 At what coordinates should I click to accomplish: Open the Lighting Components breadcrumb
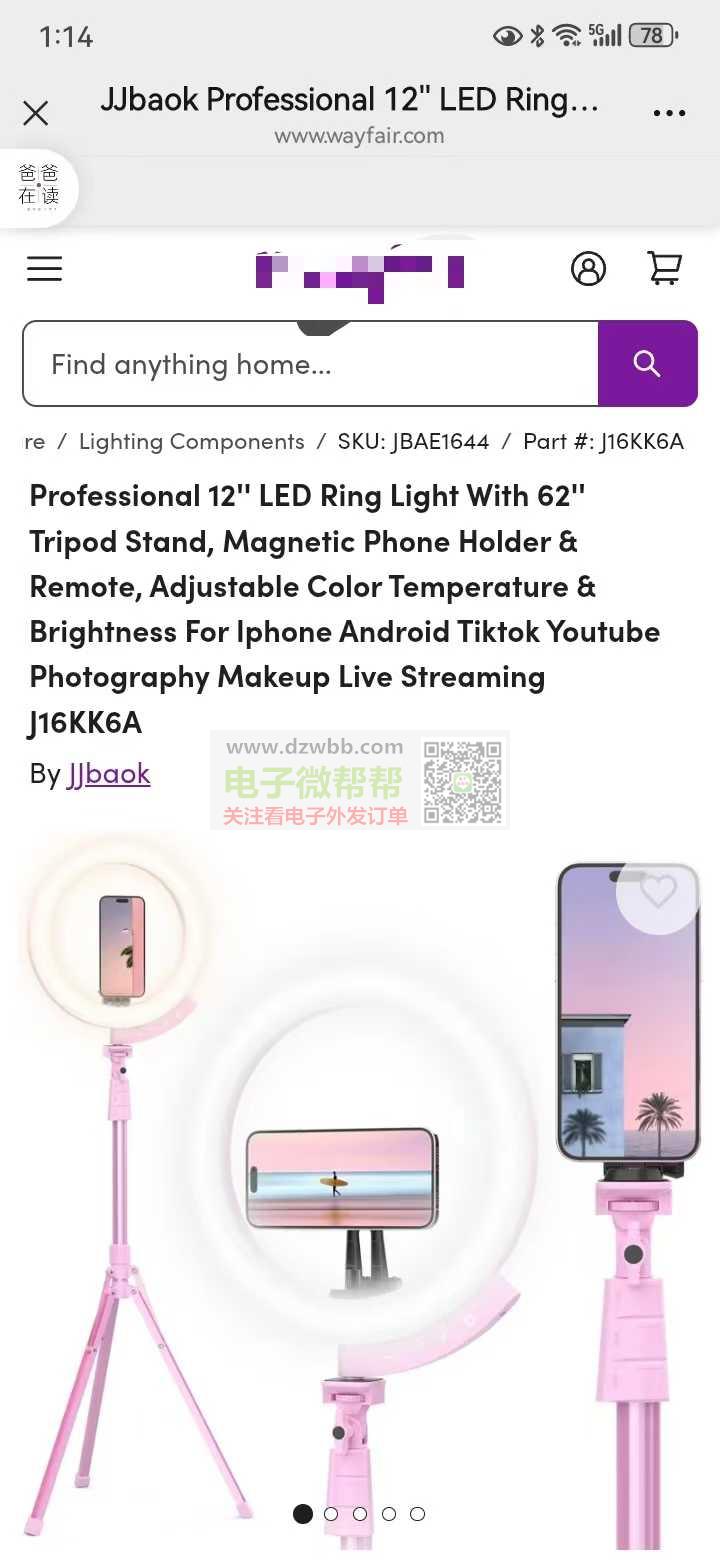191,442
